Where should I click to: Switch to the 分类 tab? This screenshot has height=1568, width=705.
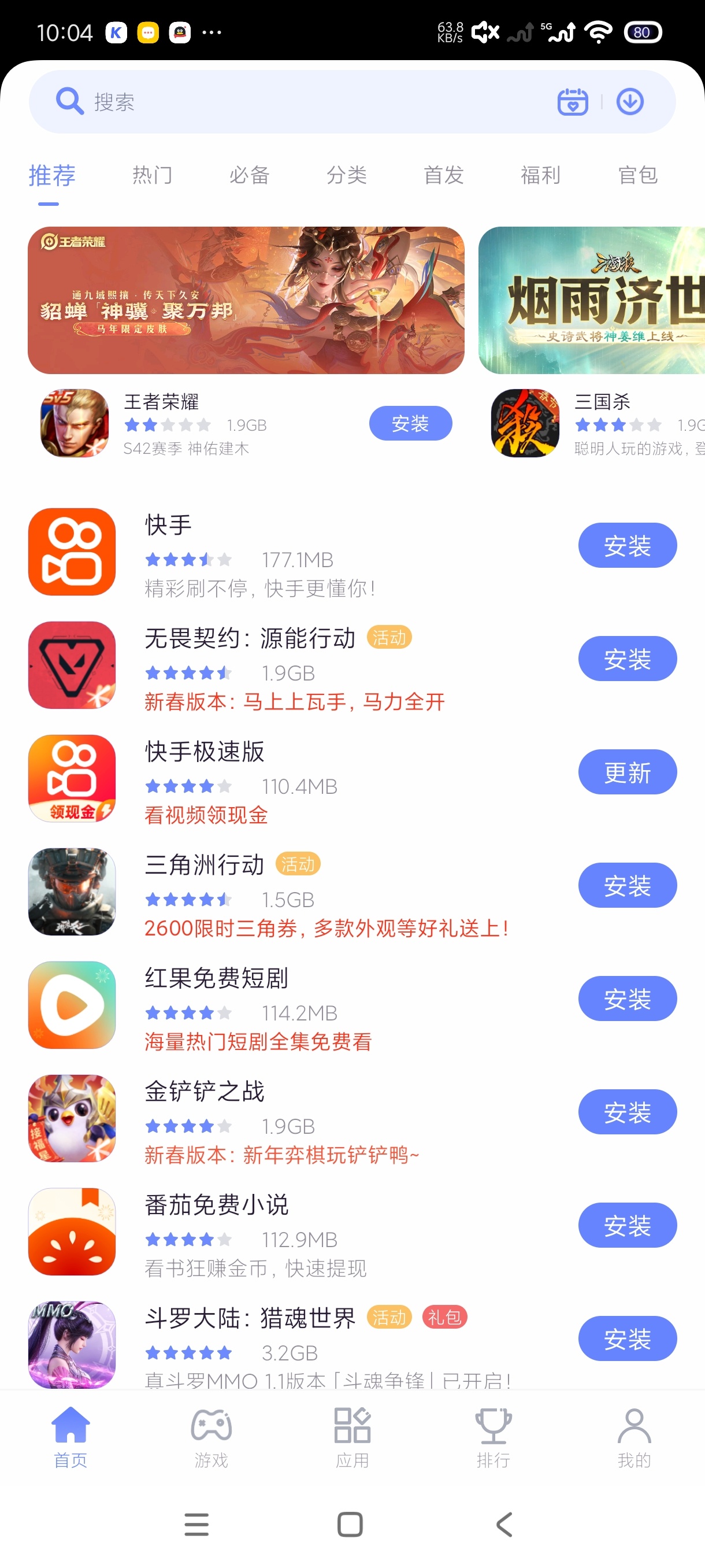[x=347, y=175]
